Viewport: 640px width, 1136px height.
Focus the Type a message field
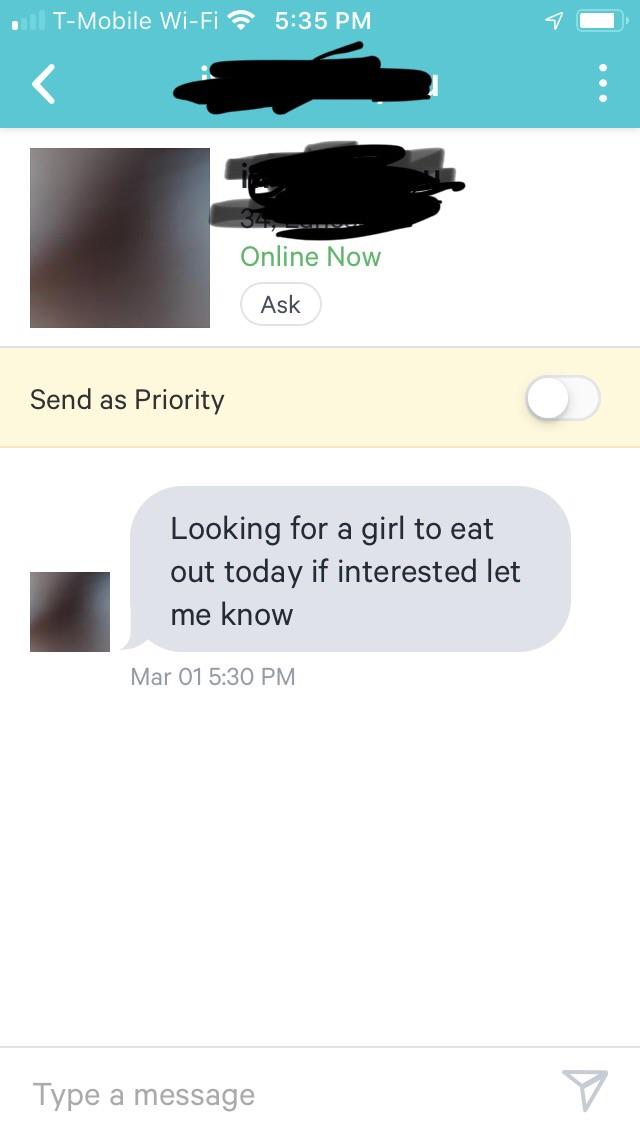point(280,1094)
